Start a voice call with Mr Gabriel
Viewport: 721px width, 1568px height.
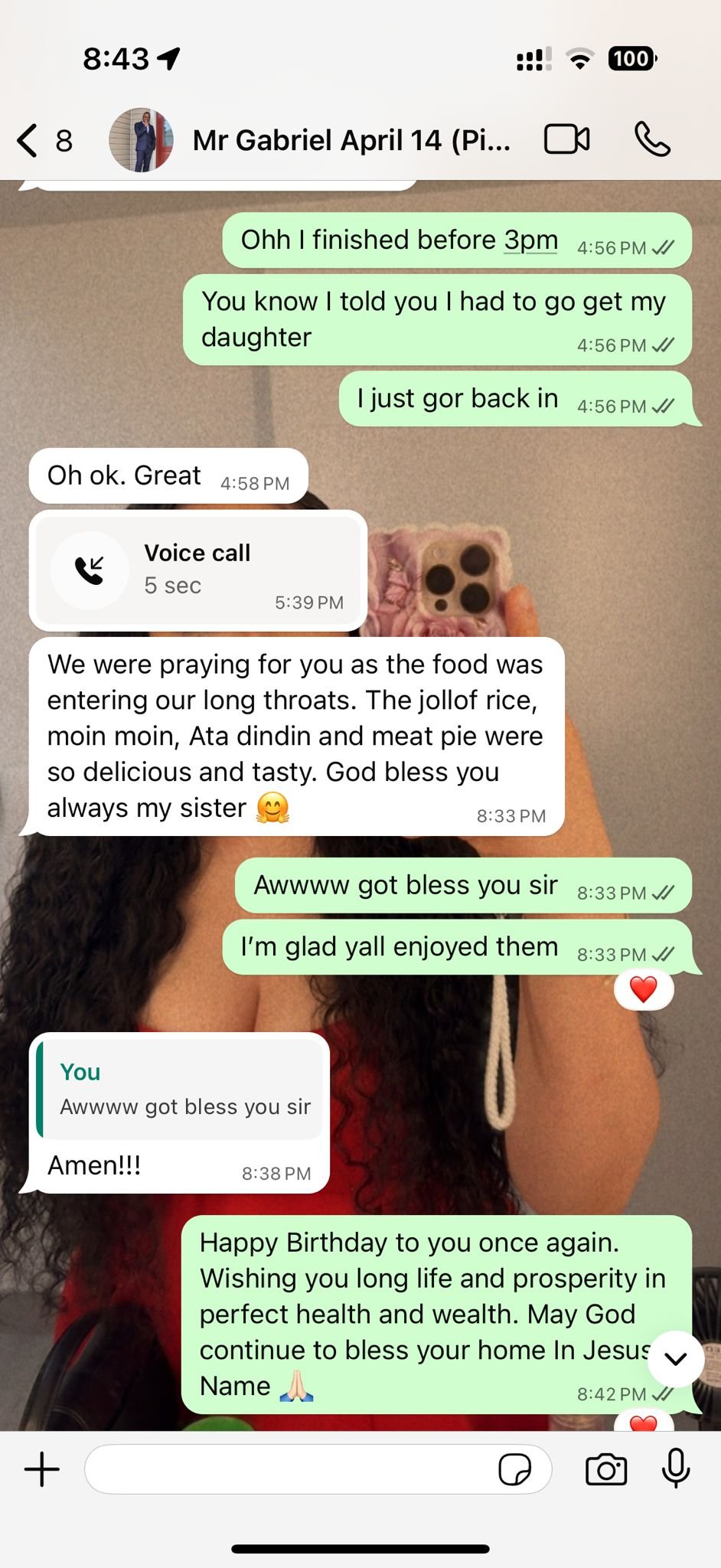tap(652, 139)
